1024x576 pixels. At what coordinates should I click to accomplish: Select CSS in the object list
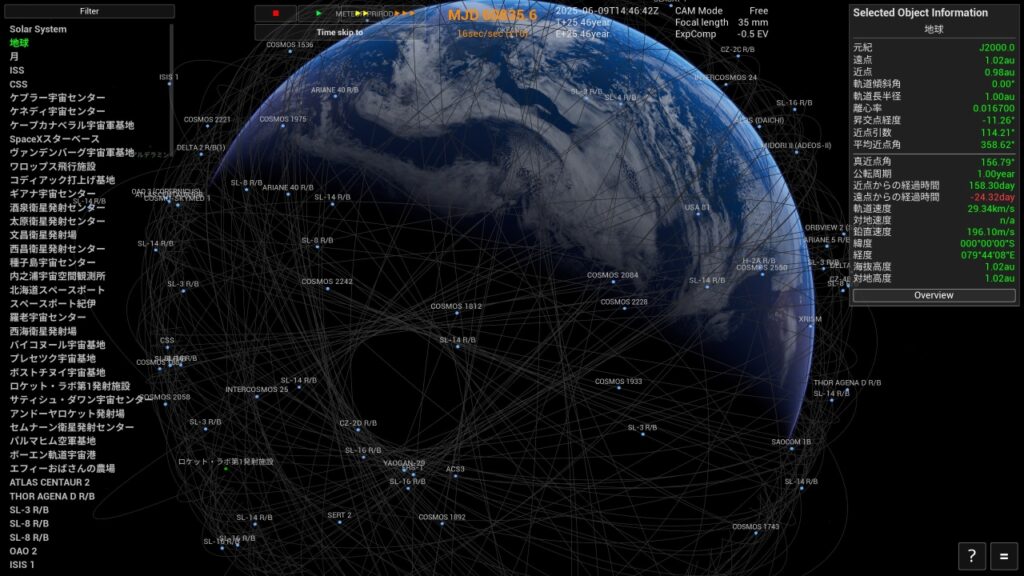[x=19, y=84]
